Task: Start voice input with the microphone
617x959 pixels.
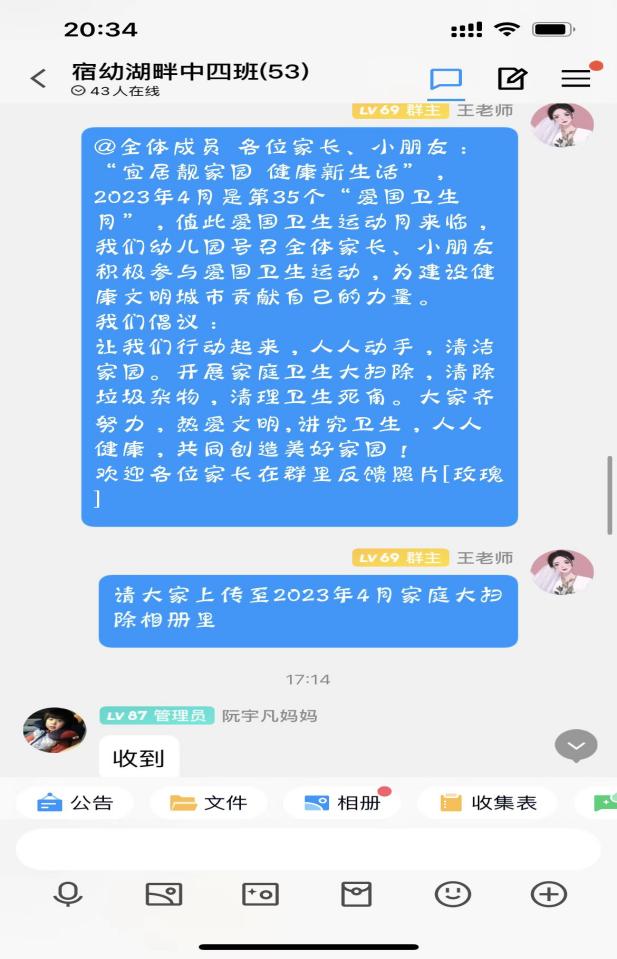Action: click(68, 894)
